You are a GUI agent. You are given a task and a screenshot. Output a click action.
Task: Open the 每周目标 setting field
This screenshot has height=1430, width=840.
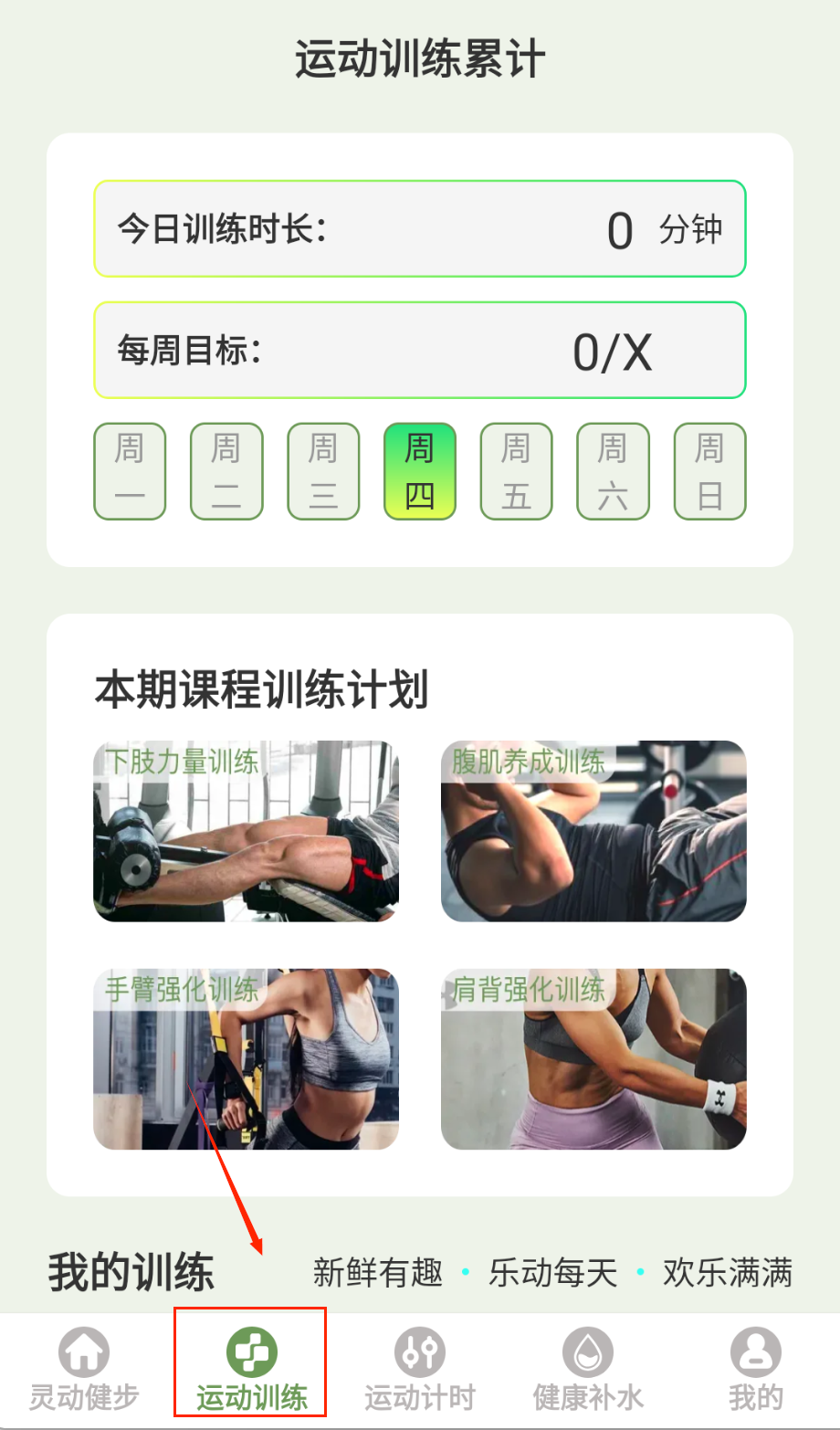pos(420,351)
